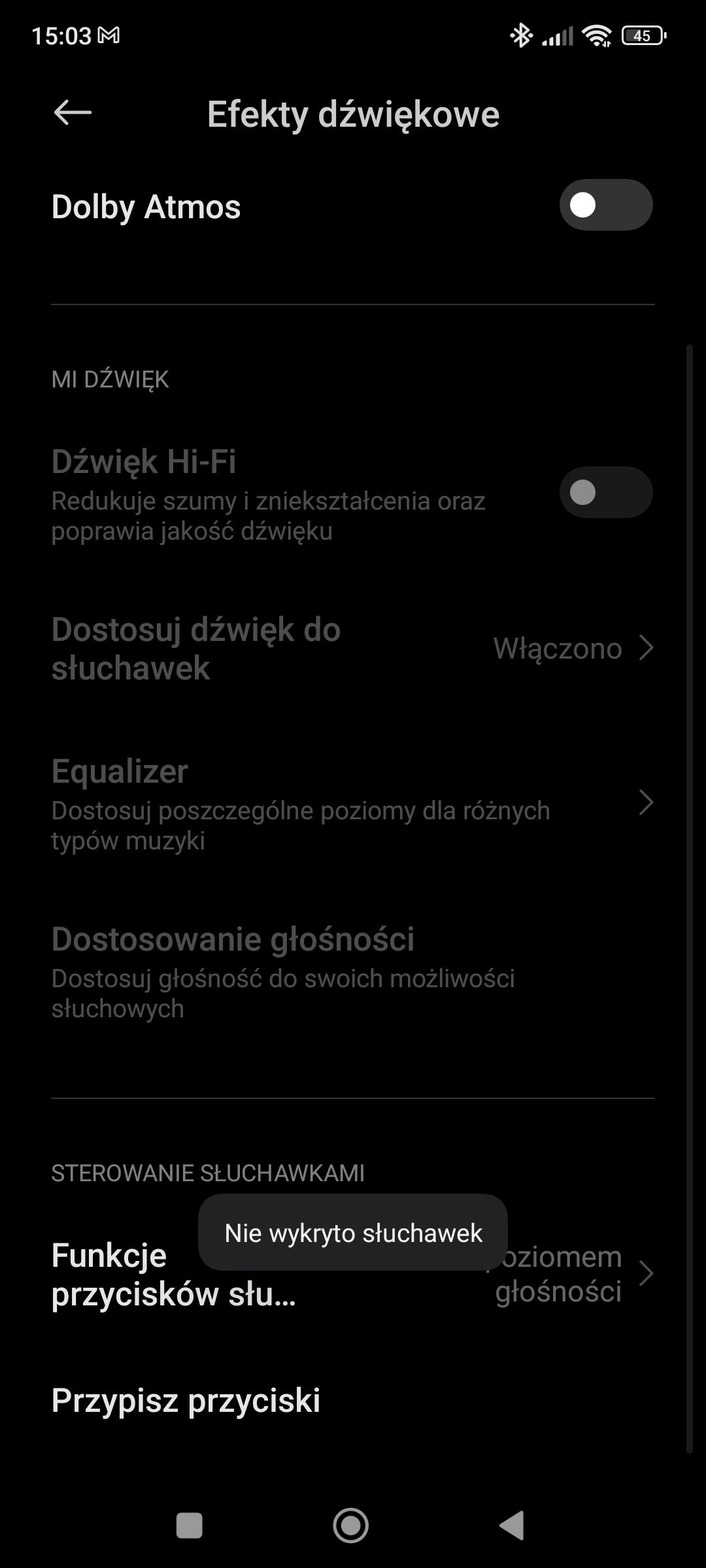Tap the system home button
The height and width of the screenshot is (1568, 706).
[x=351, y=1526]
